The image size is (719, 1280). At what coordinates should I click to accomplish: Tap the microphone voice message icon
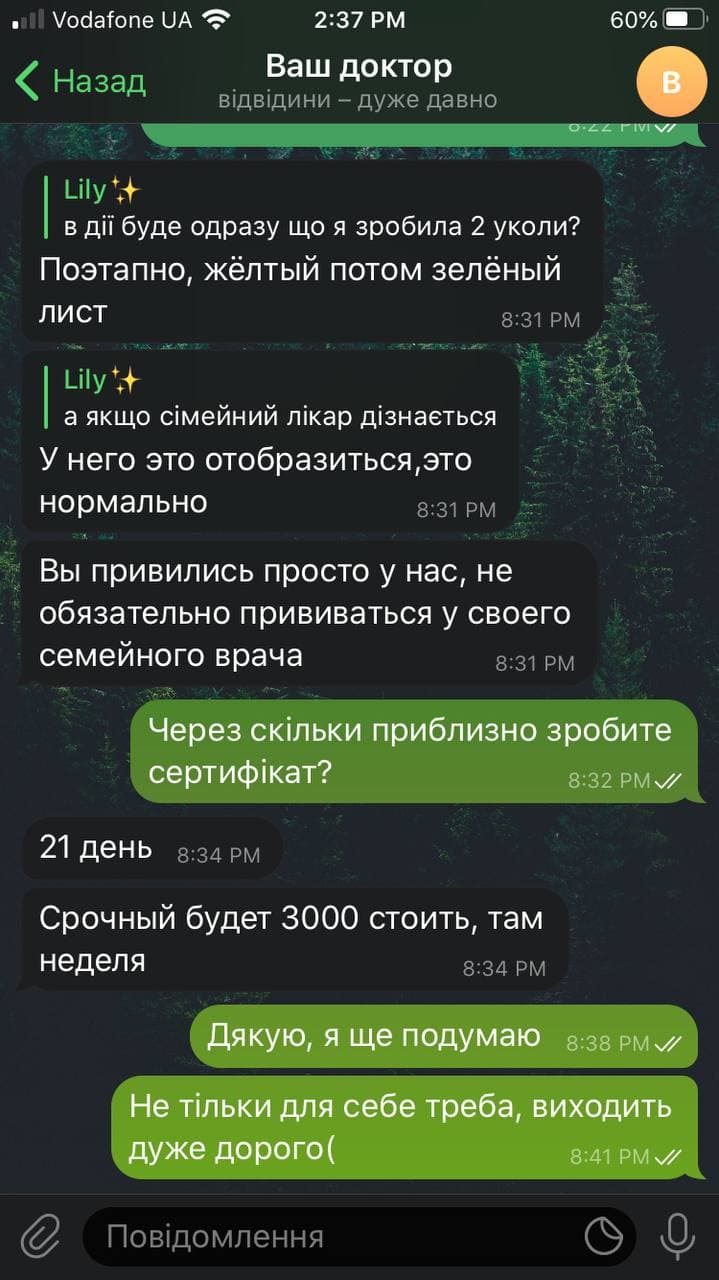click(x=677, y=1237)
